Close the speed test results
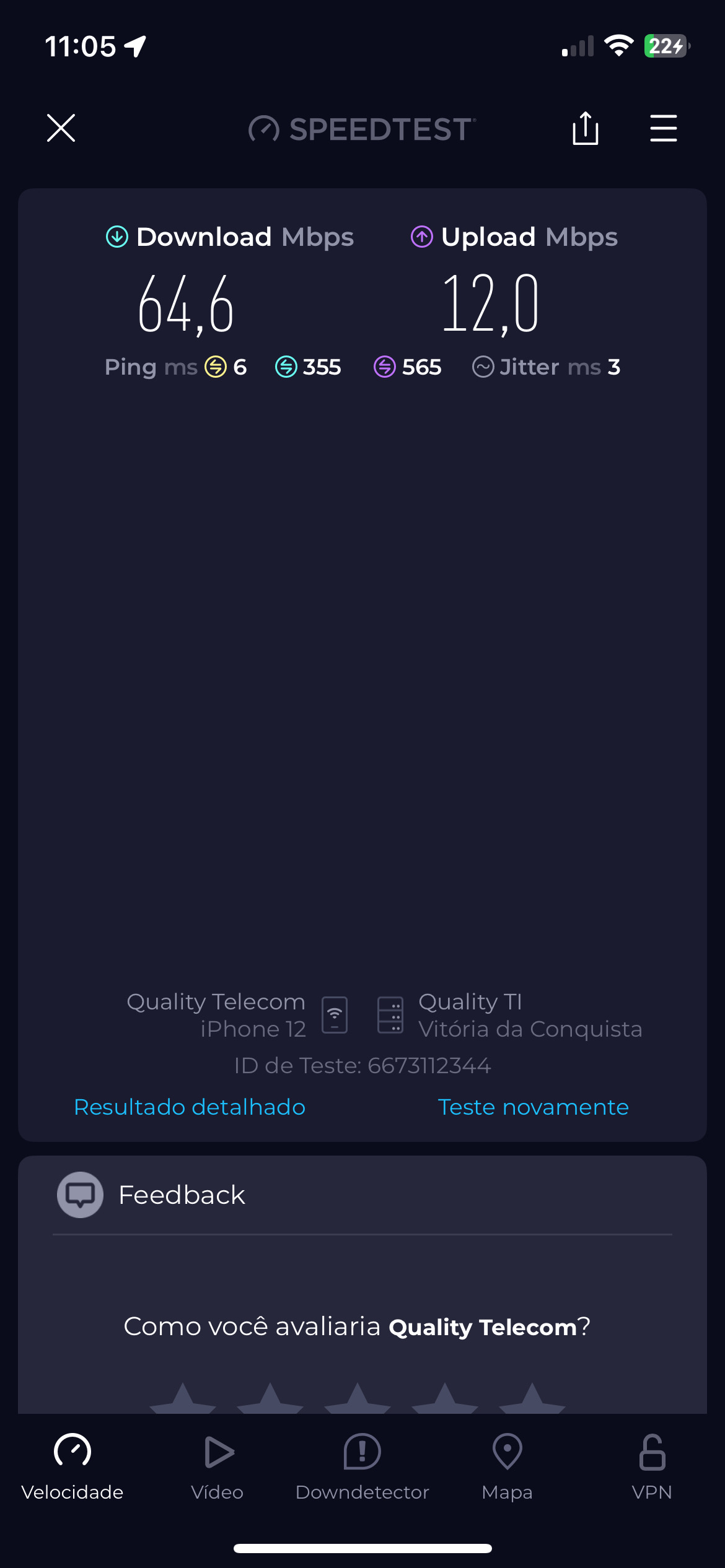 [61, 128]
